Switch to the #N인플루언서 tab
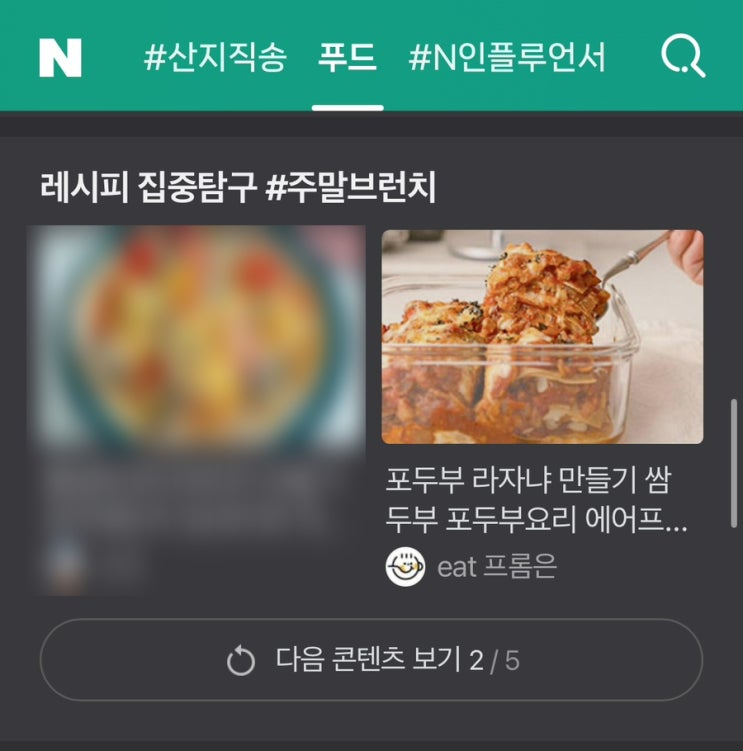Image resolution: width=743 pixels, height=751 pixels. (x=507, y=58)
